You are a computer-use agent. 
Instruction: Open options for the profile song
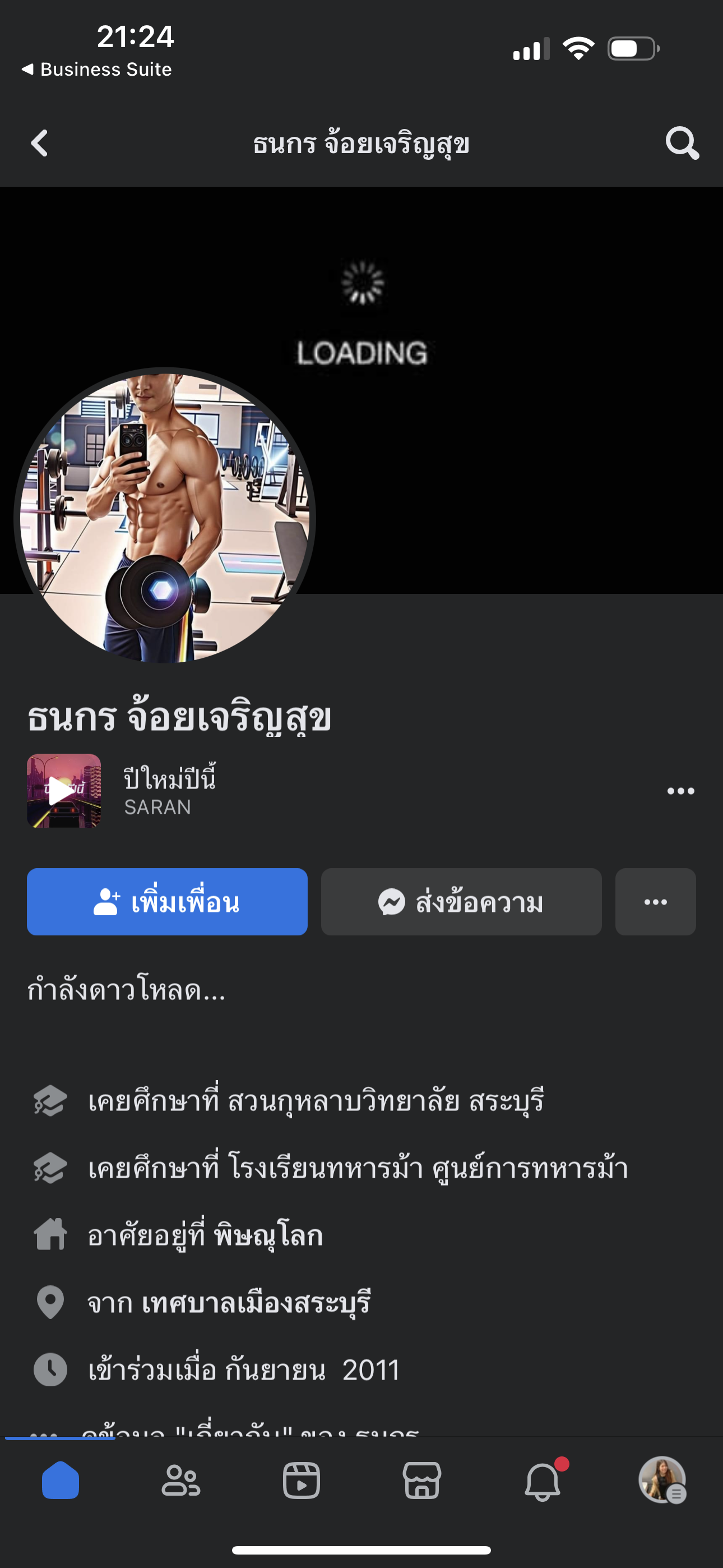coord(680,791)
